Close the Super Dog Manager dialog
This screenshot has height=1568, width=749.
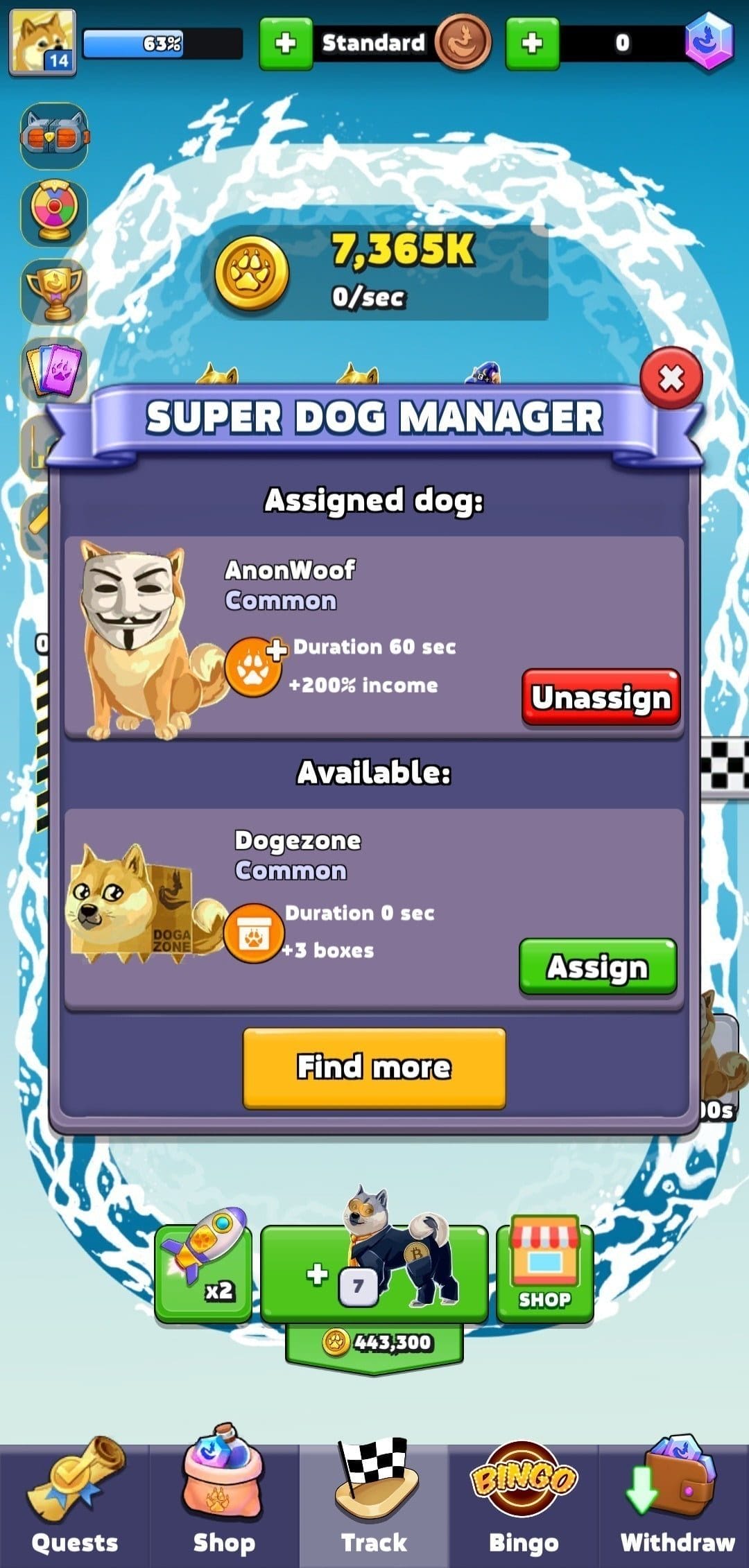click(671, 378)
